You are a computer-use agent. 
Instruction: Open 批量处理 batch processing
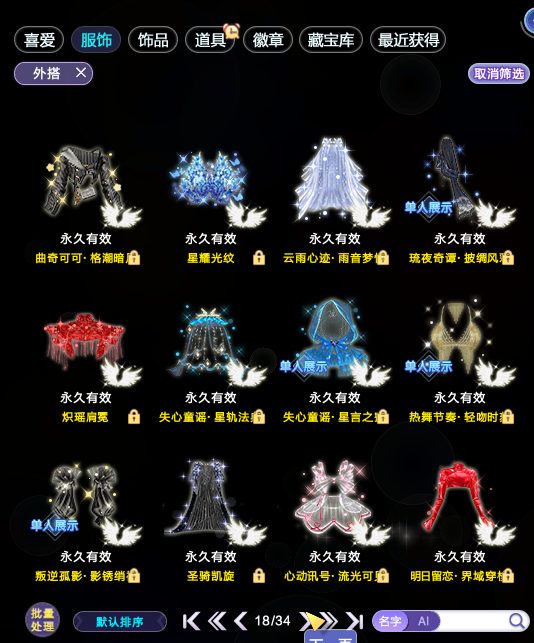(x=42, y=620)
